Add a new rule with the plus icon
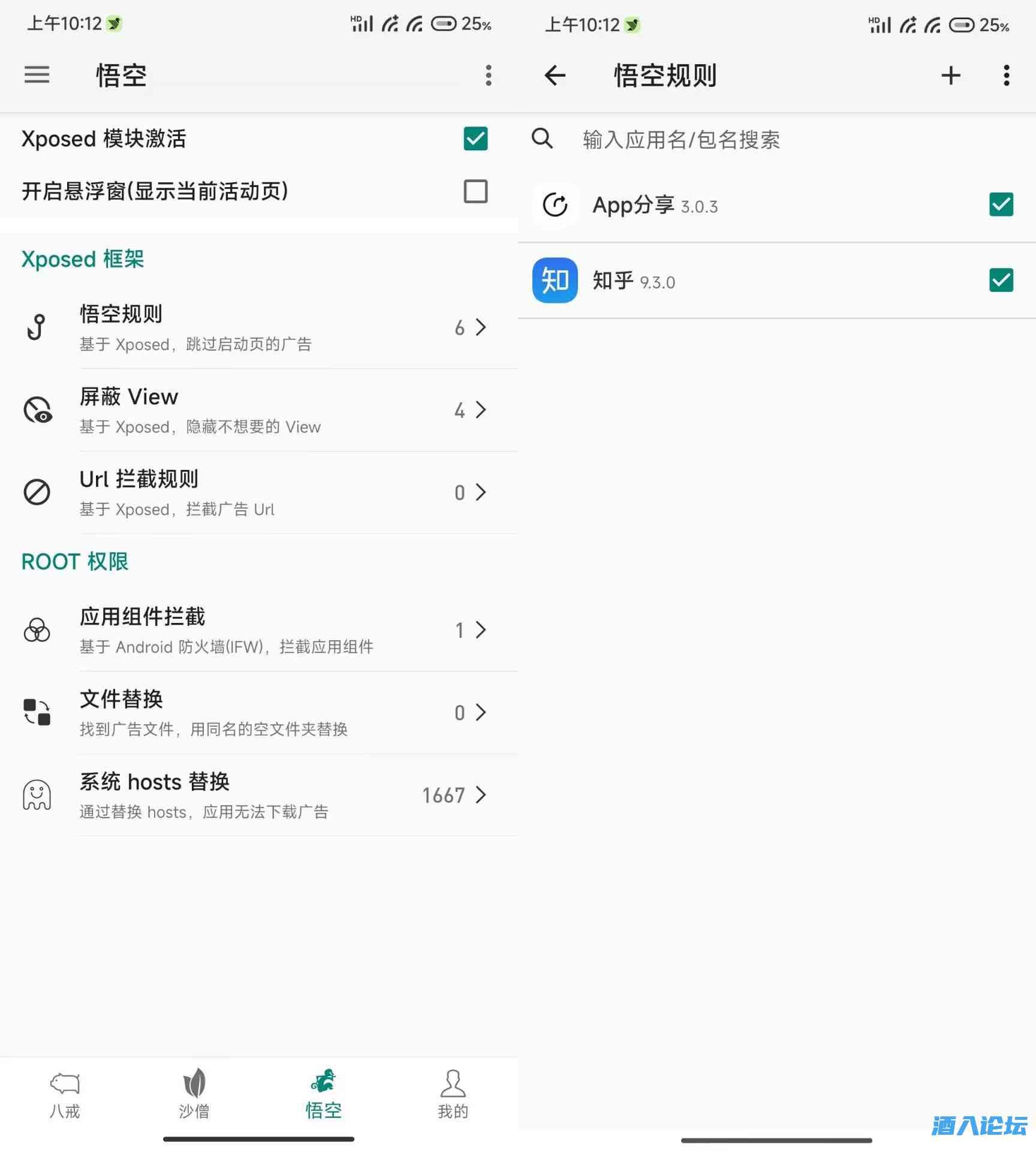Viewport: 1036px width, 1151px height. pyautogui.click(x=951, y=76)
